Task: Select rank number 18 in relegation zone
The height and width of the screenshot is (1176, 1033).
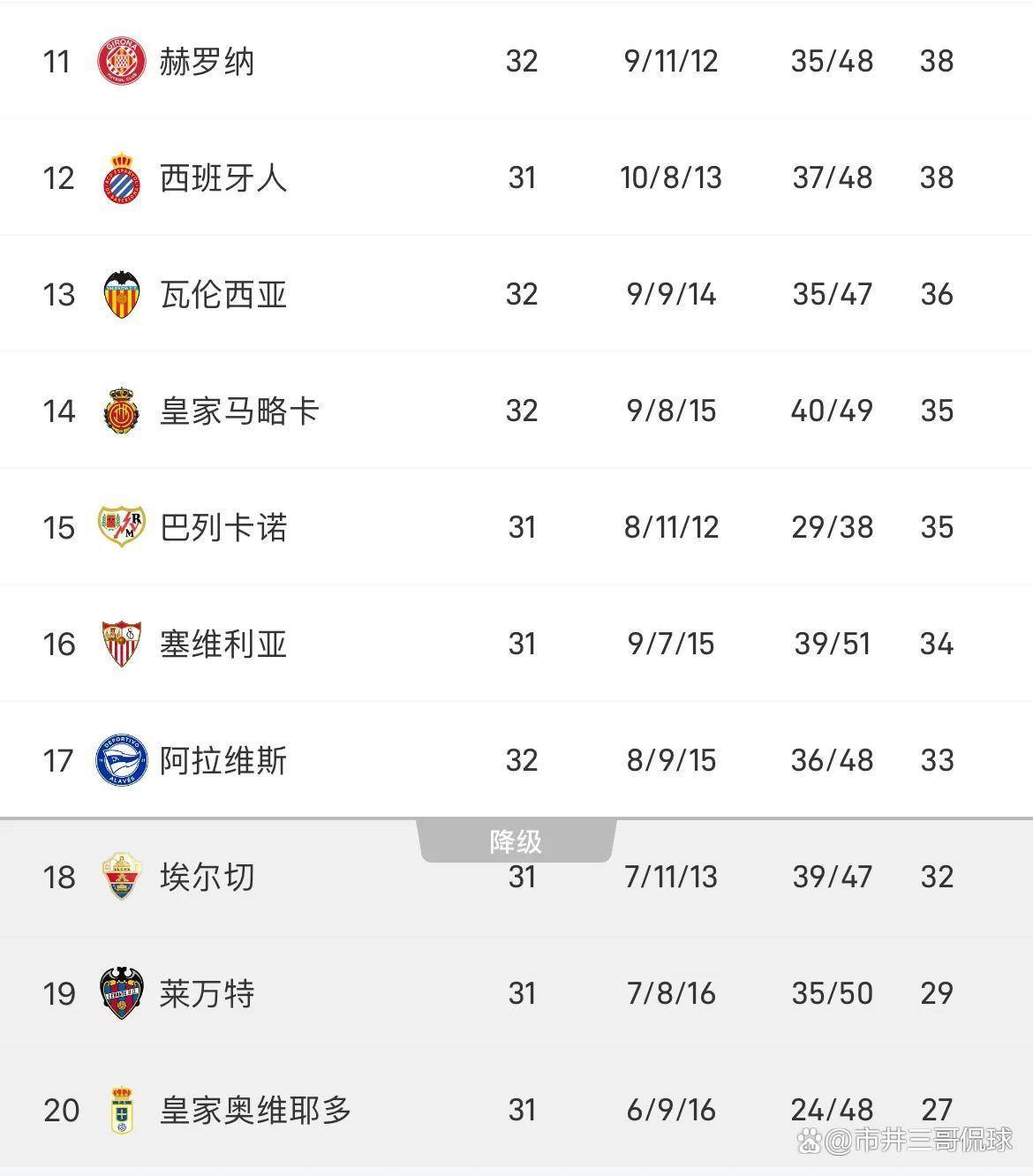Action: pos(58,877)
